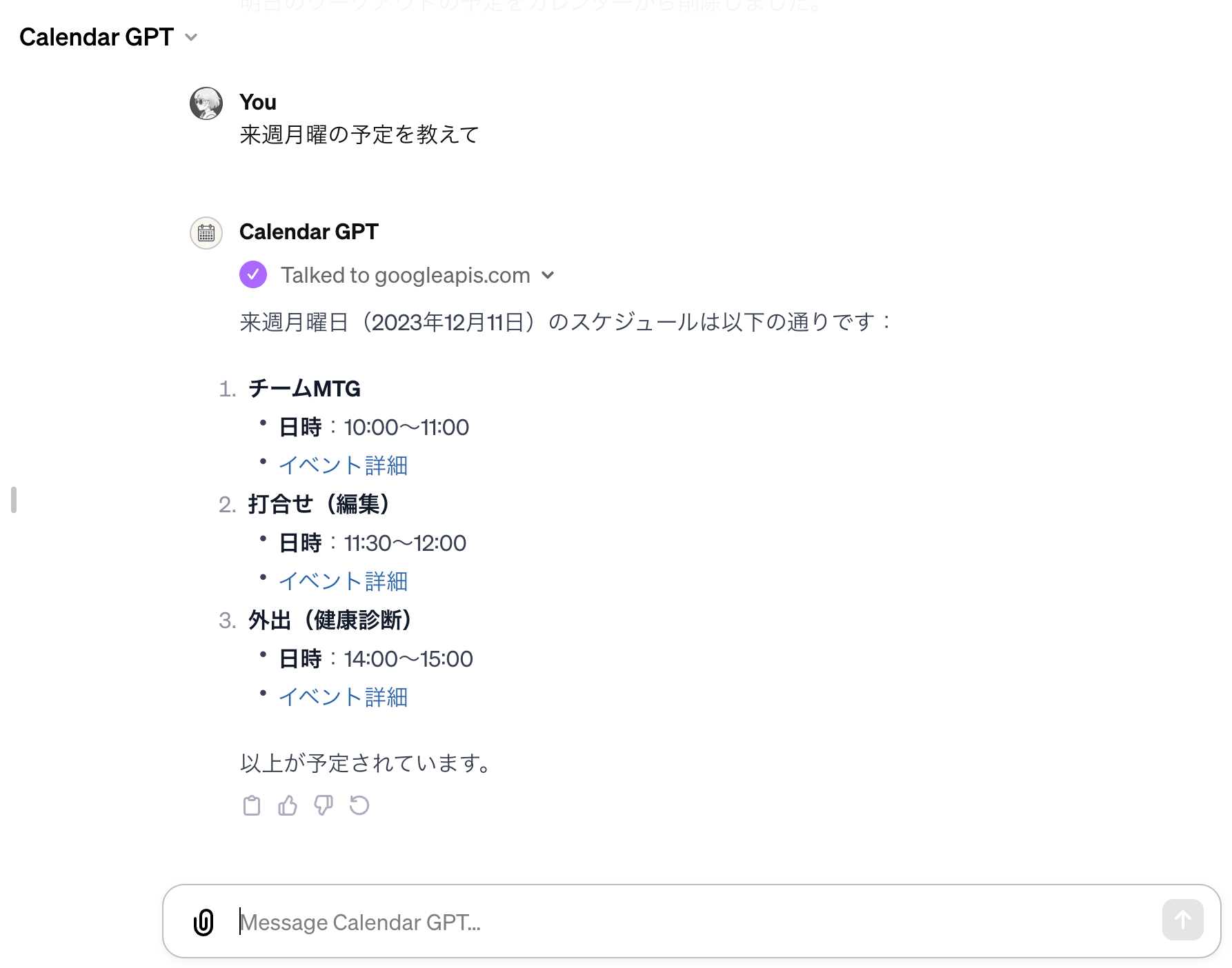This screenshot has width=1232, height=968.
Task: Copy the Calendar GPT response
Action: [x=252, y=805]
